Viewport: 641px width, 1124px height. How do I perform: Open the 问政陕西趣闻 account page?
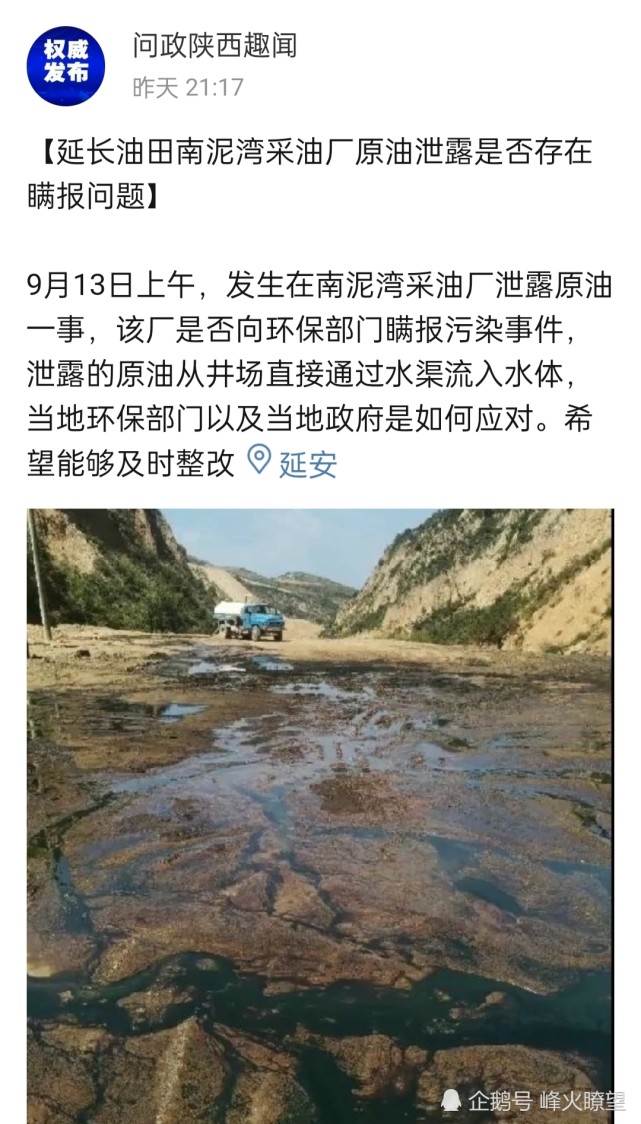point(214,46)
